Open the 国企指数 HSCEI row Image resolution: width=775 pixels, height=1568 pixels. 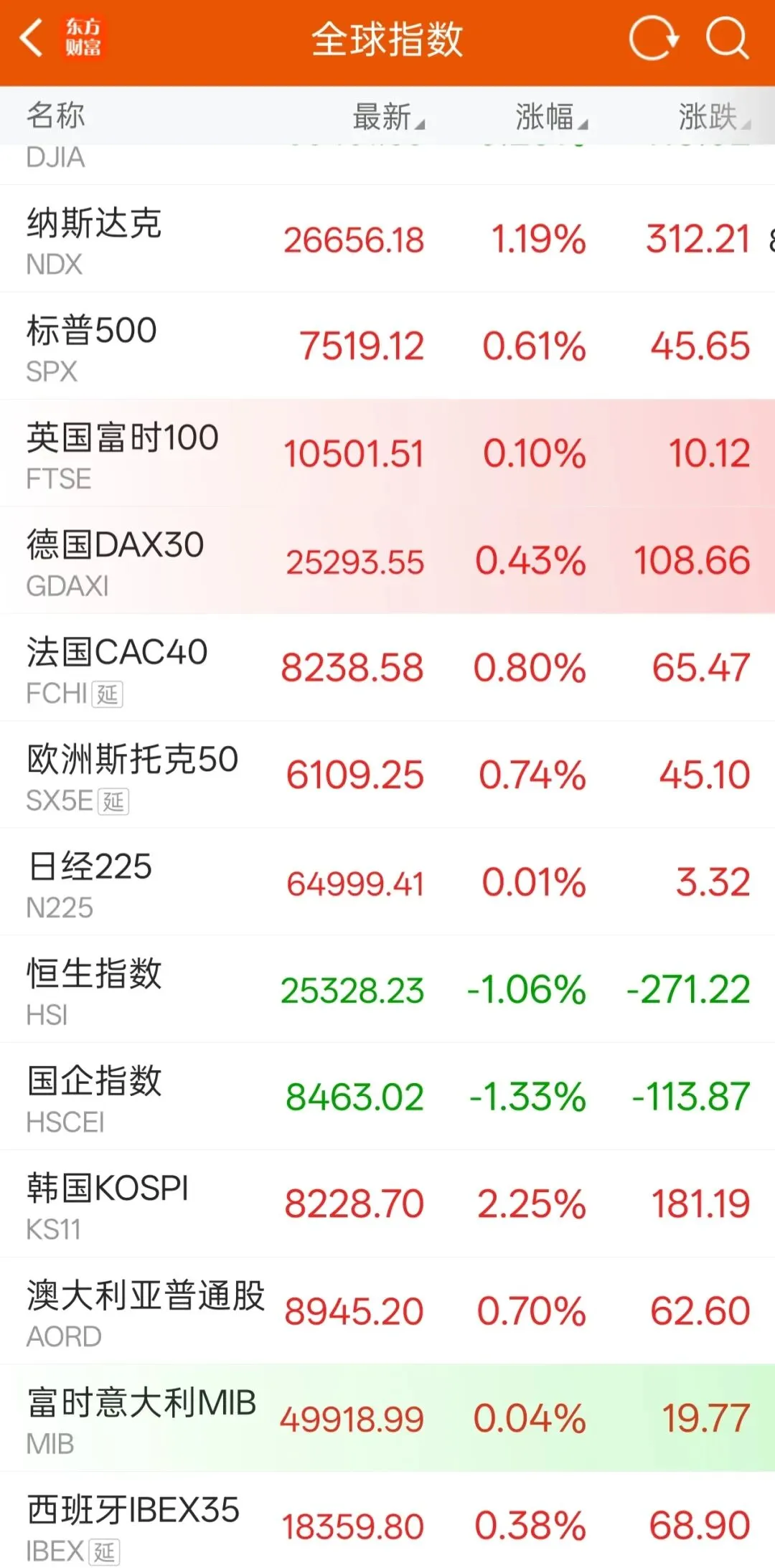point(387,1096)
